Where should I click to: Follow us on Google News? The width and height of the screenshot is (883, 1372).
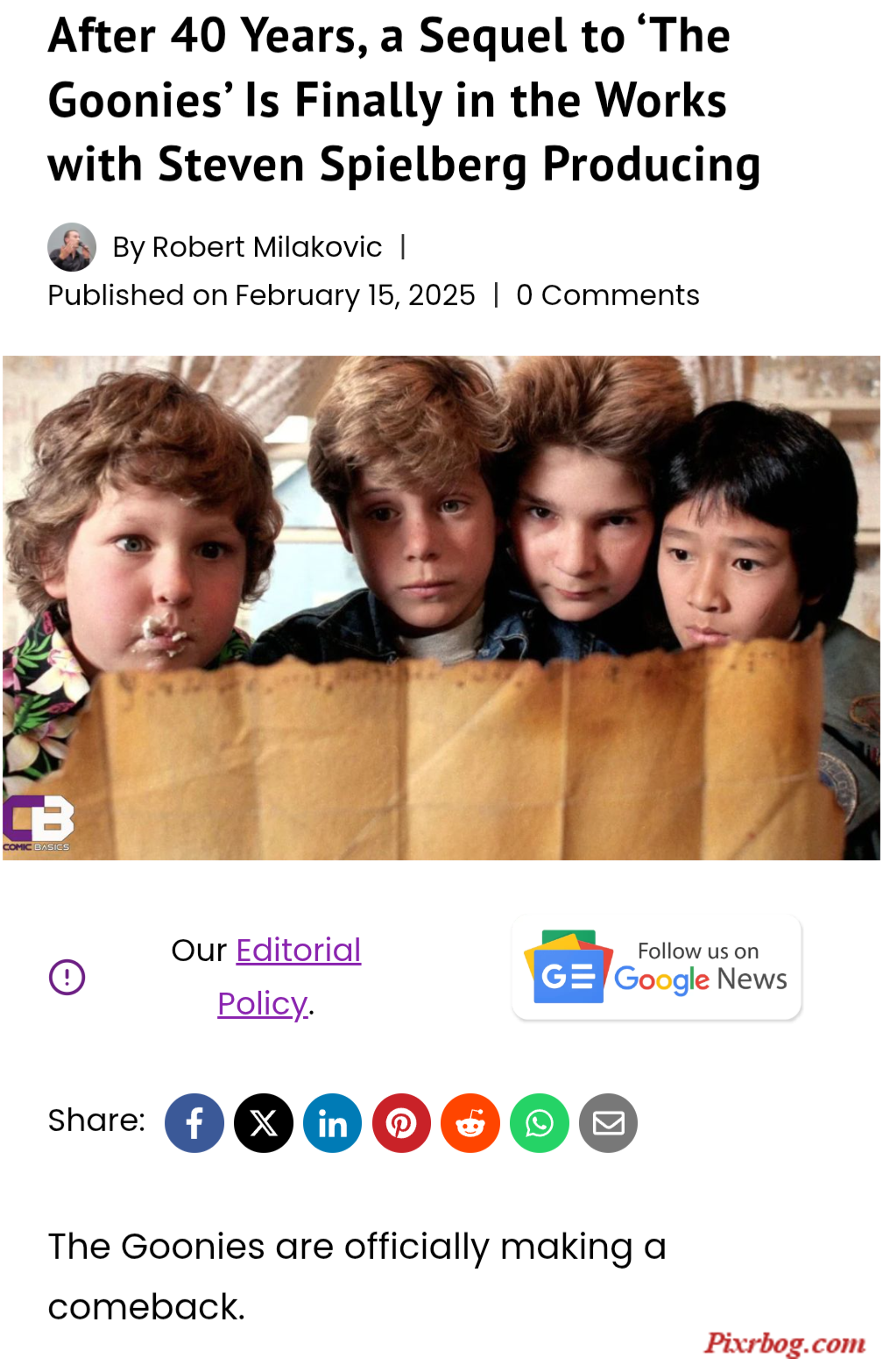pos(657,968)
